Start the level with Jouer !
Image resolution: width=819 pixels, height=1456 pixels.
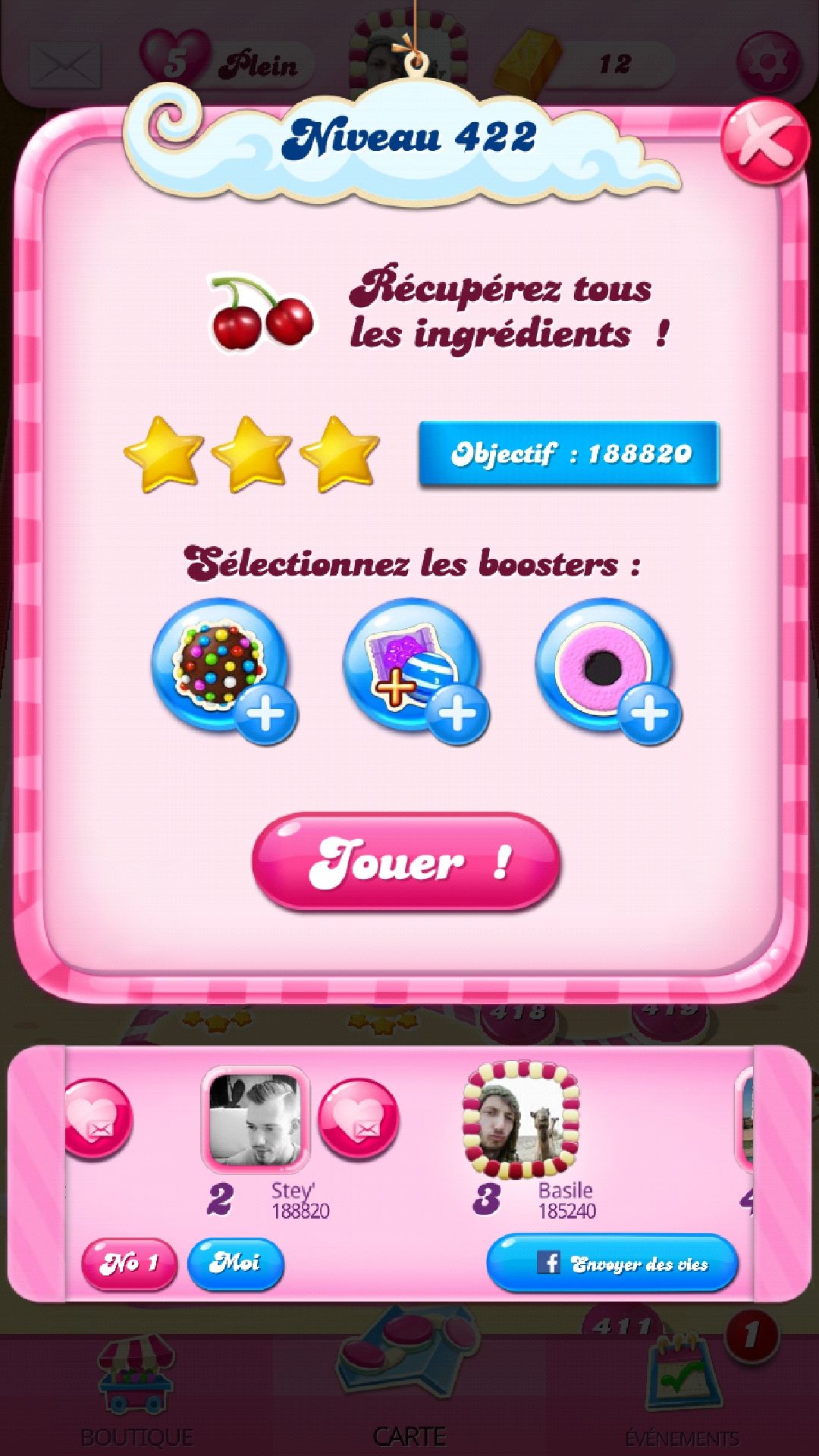[406, 862]
